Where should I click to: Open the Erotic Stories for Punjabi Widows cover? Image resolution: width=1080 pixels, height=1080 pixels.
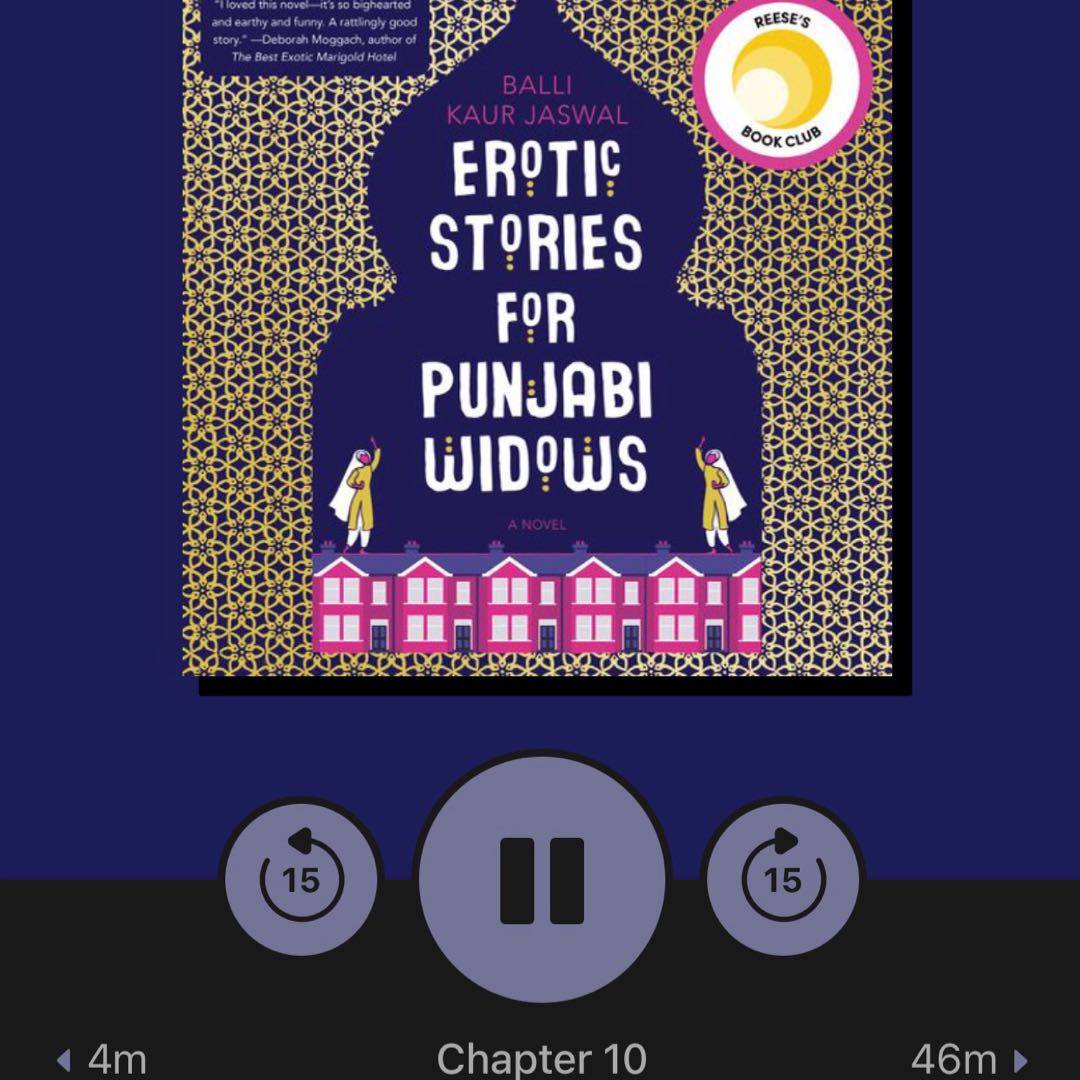pos(537,340)
